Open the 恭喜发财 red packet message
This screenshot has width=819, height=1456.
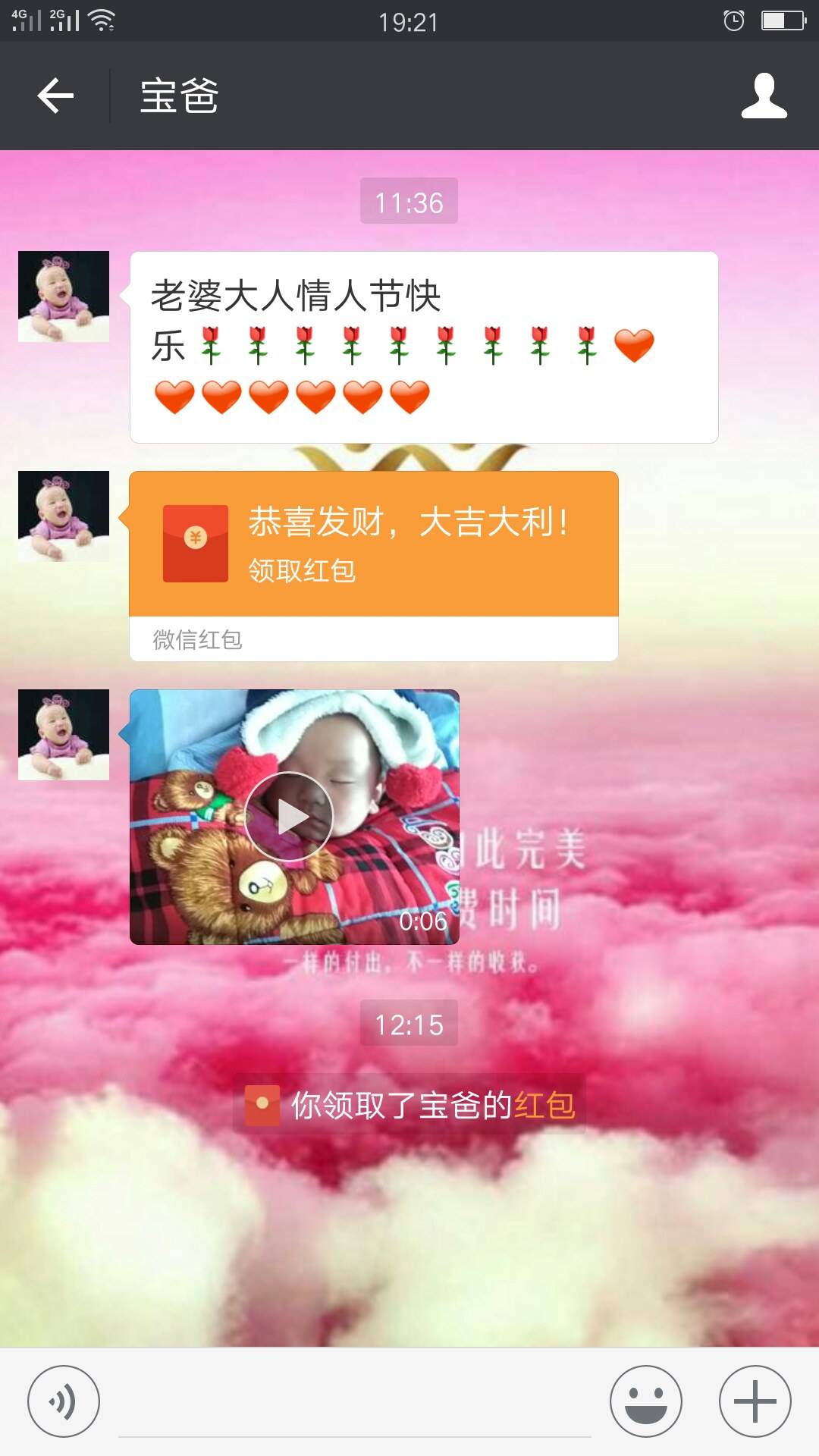coord(373,544)
